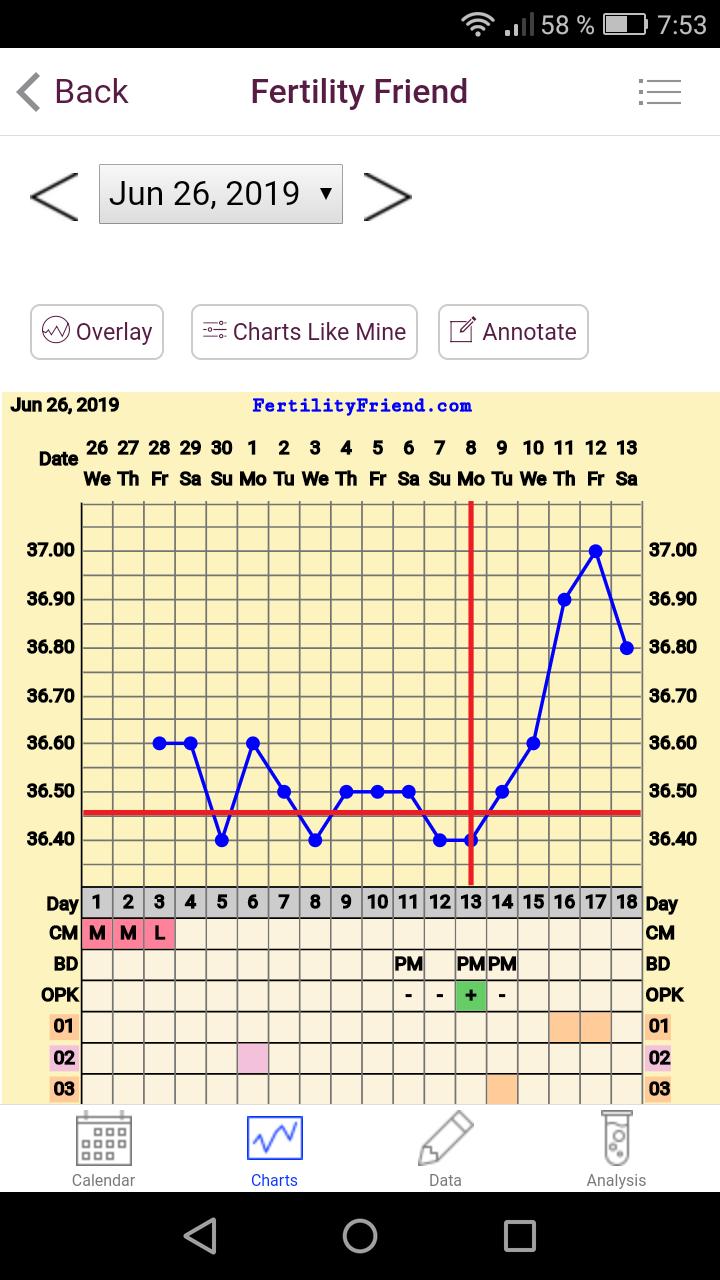Switch to the Data tab

(x=445, y=1150)
